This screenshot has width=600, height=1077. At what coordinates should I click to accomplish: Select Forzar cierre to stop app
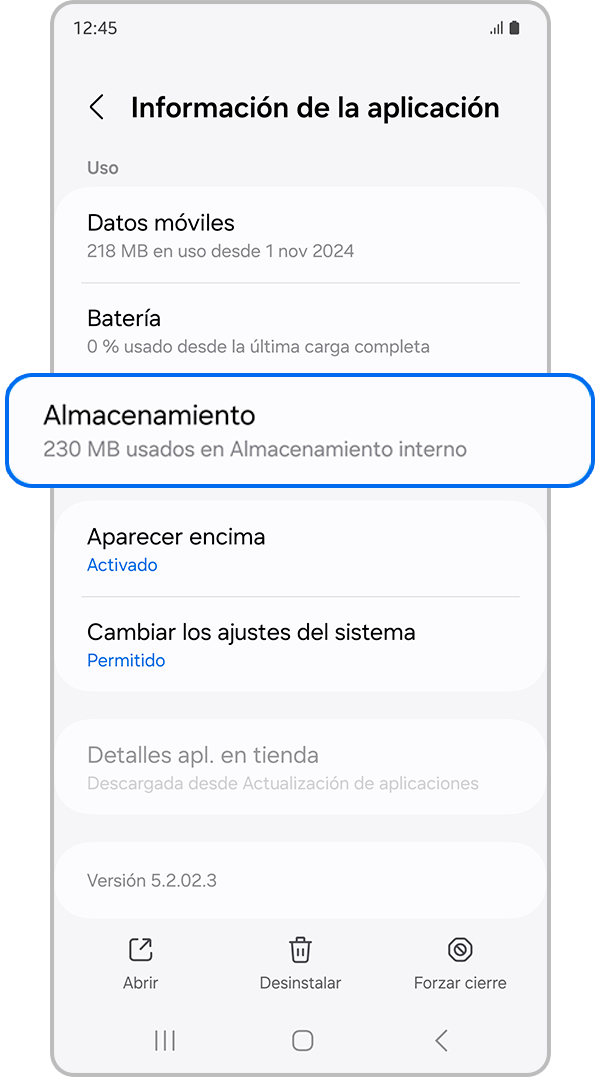tap(460, 963)
